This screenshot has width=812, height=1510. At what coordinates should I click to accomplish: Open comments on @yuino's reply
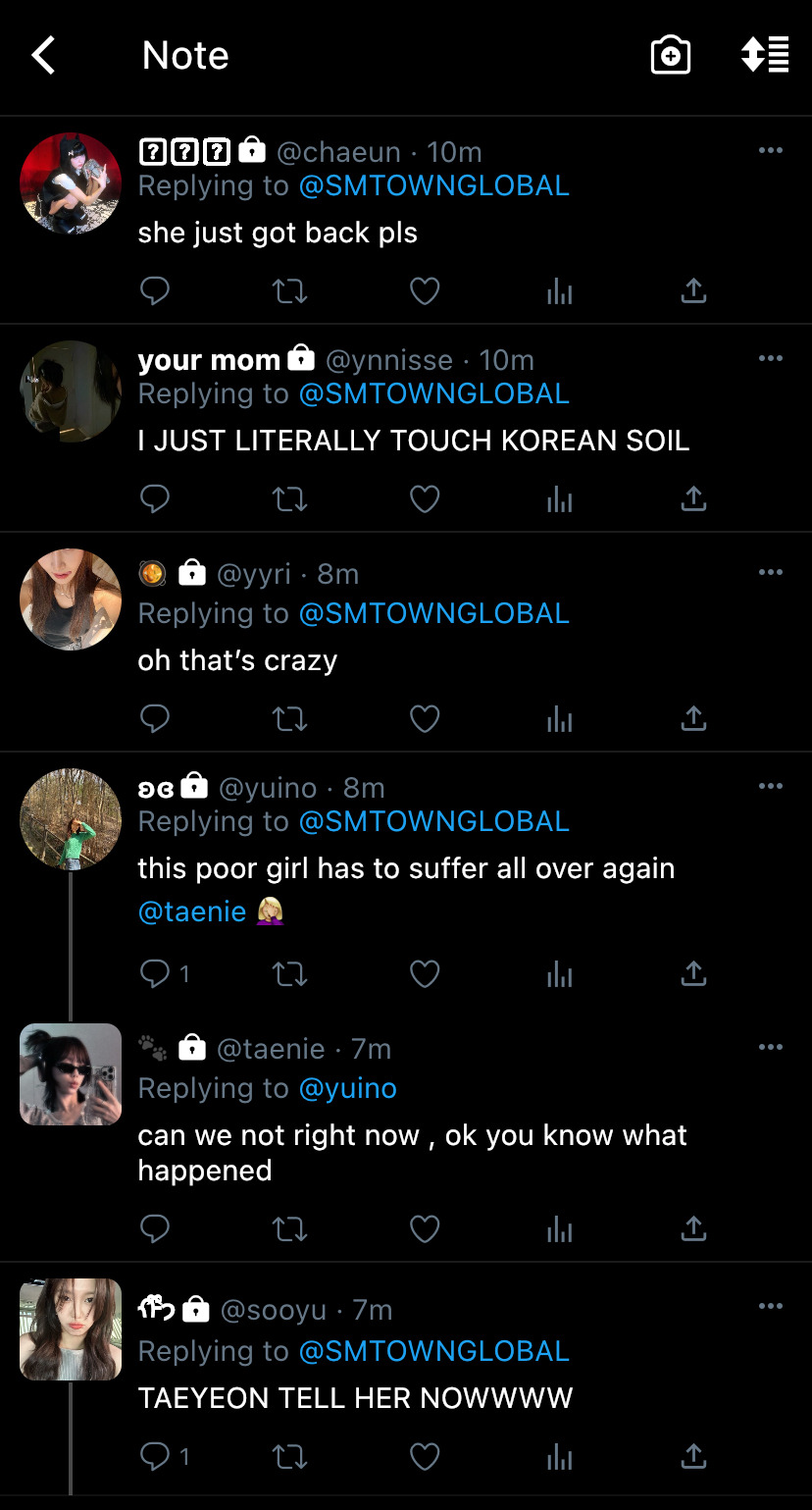[157, 973]
